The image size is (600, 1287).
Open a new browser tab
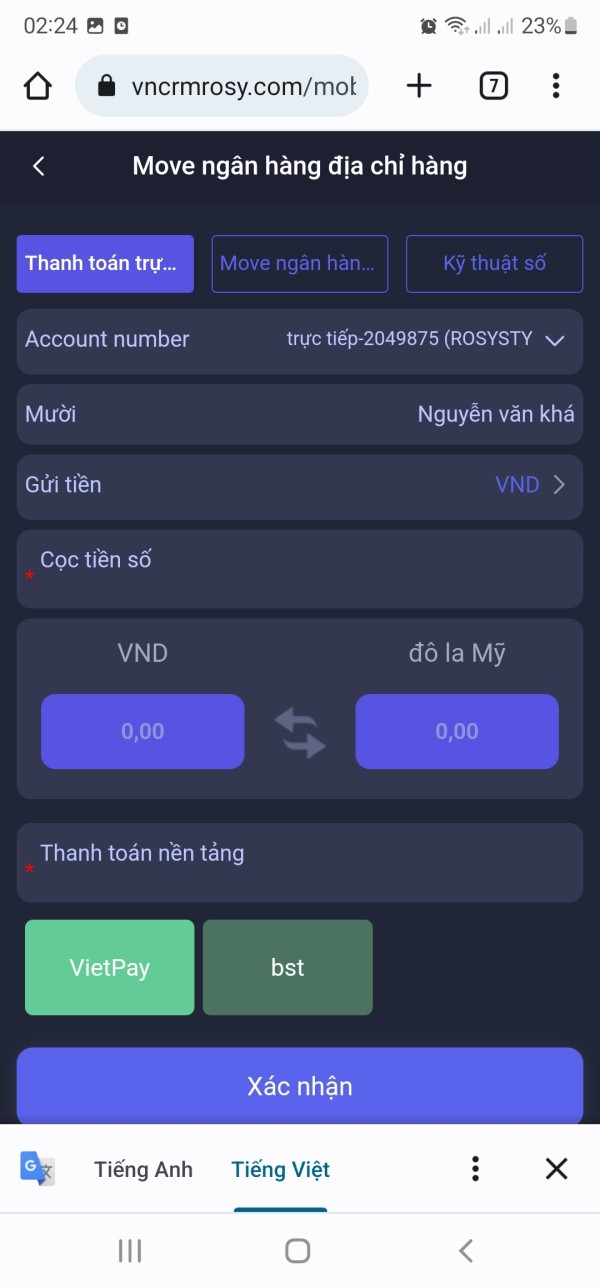419,87
